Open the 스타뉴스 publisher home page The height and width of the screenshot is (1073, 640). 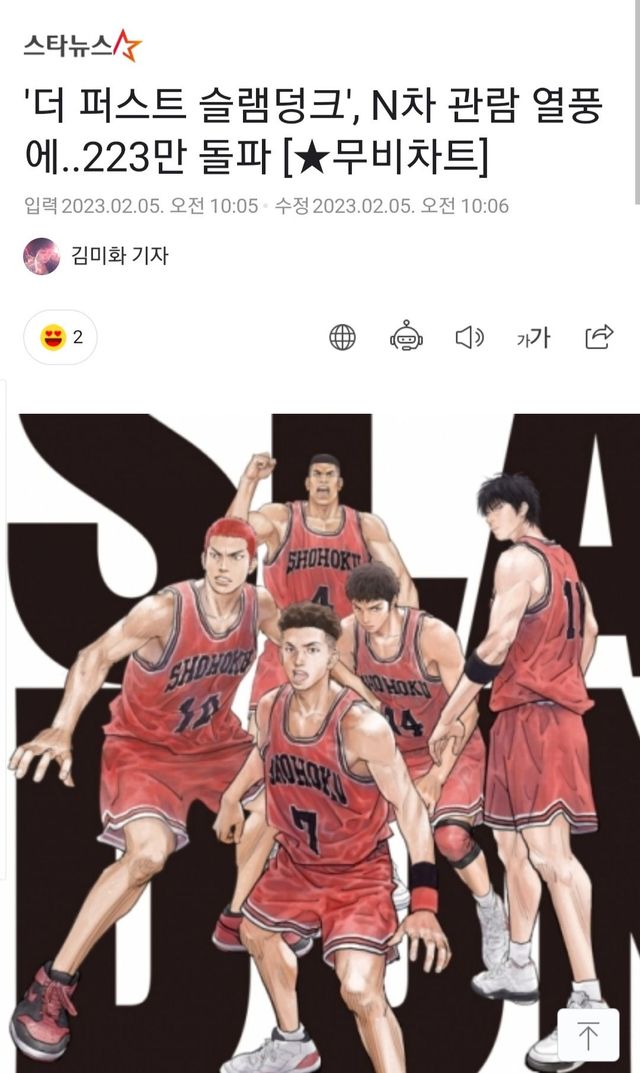[x=83, y=45]
